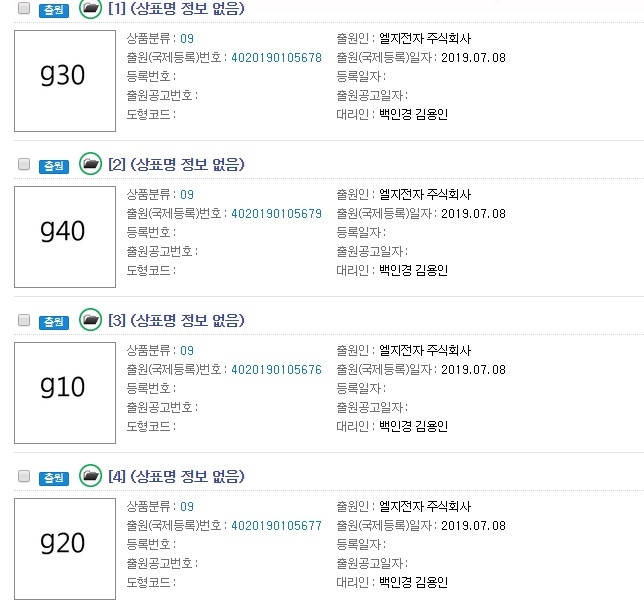View the g40 trademark thumbnail
This screenshot has height=604, width=644.
[x=65, y=237]
